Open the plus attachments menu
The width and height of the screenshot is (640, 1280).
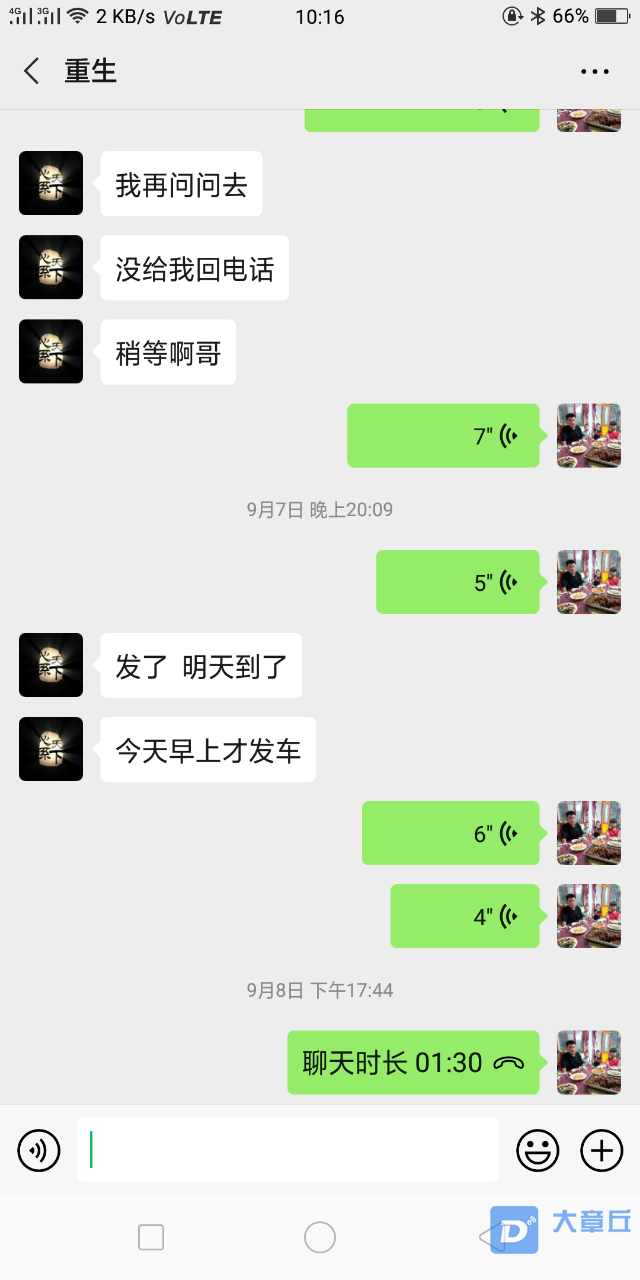point(601,1151)
